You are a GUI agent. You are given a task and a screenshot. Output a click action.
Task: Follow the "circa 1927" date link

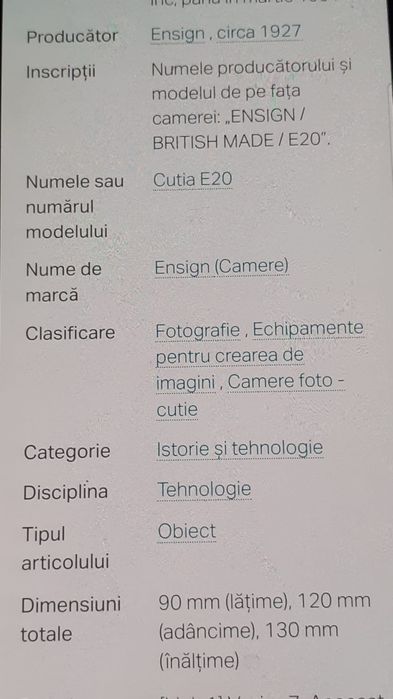259,33
